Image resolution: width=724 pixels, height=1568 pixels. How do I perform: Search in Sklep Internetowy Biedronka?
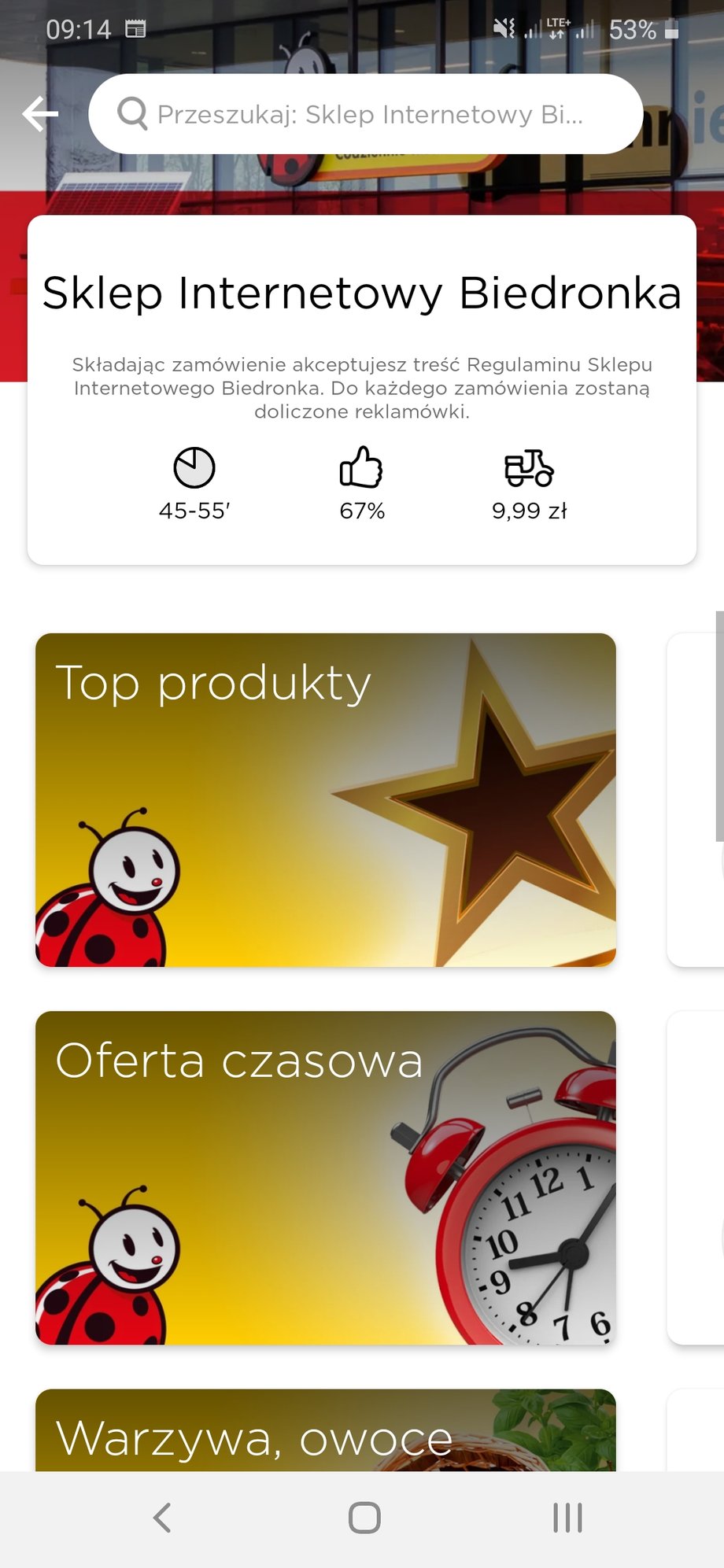[366, 114]
